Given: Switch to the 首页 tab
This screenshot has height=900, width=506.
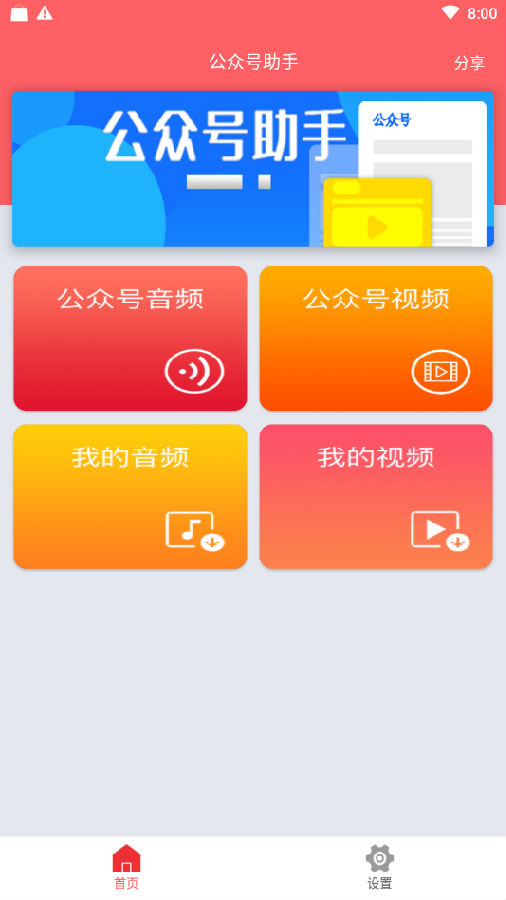Looking at the screenshot, I should tap(126, 867).
